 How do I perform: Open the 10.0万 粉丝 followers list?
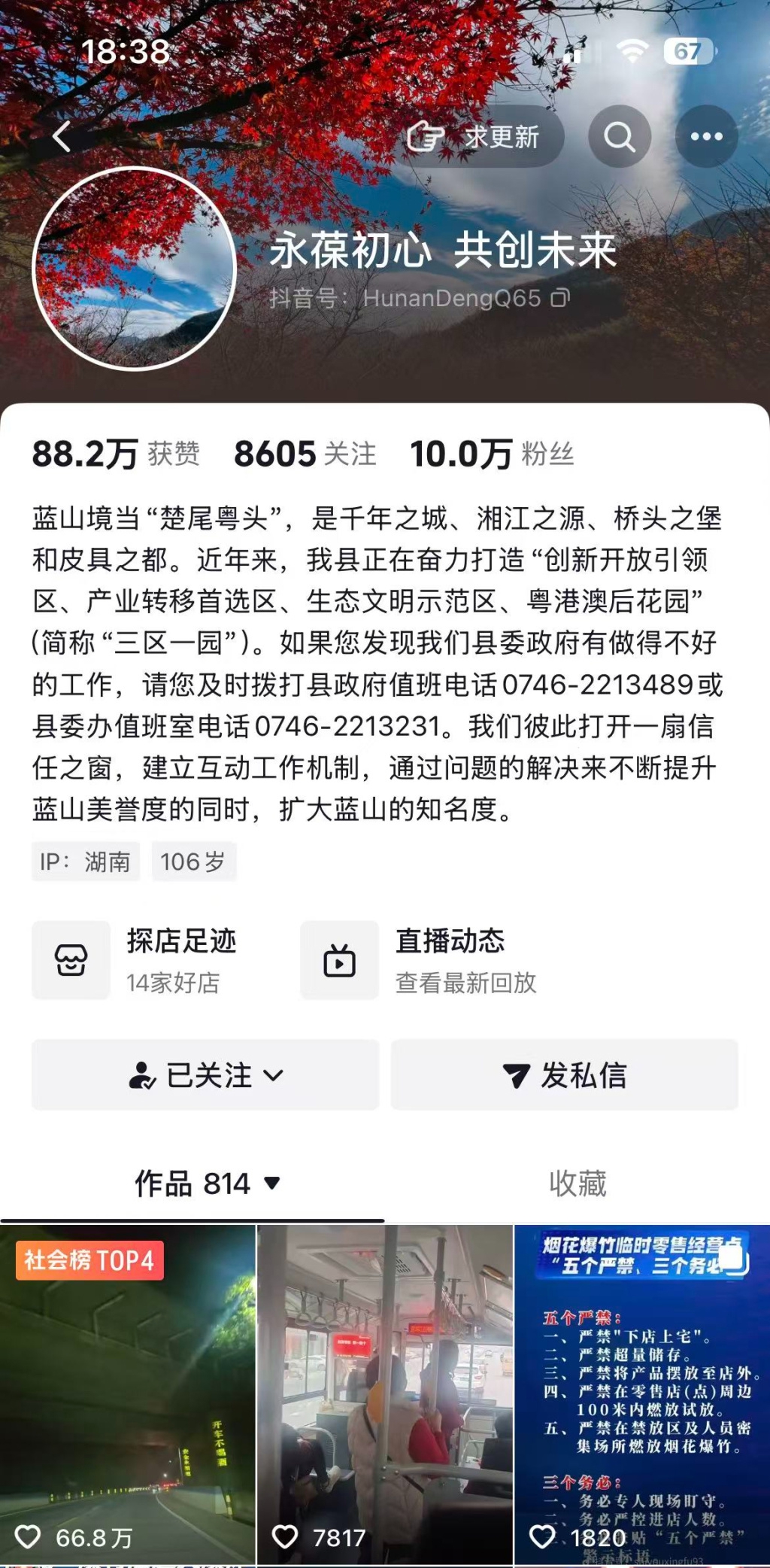pos(491,454)
